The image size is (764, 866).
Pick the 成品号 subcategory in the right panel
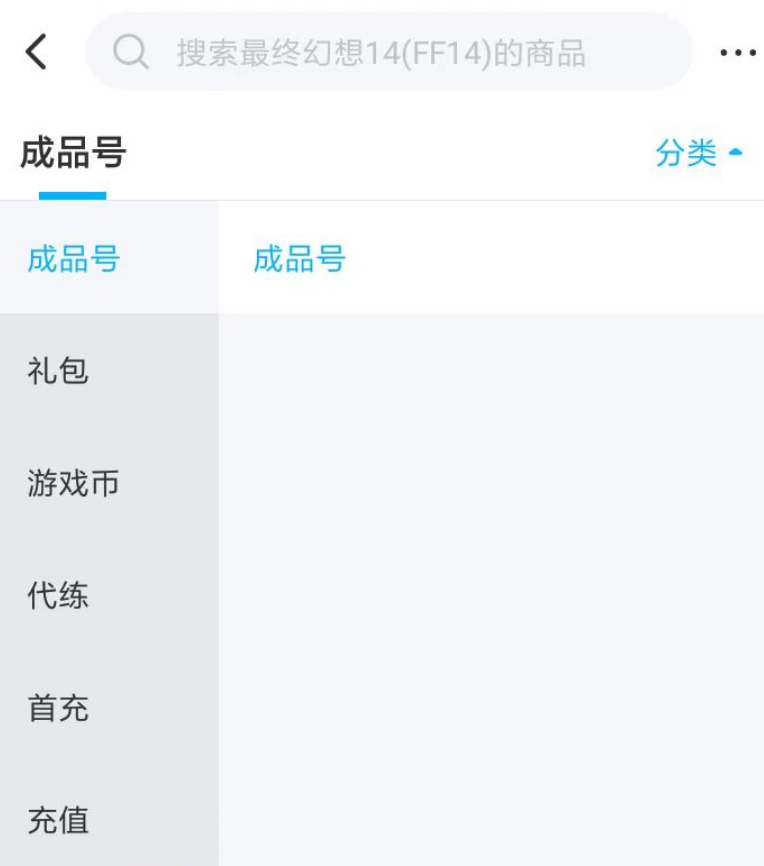[x=299, y=260]
